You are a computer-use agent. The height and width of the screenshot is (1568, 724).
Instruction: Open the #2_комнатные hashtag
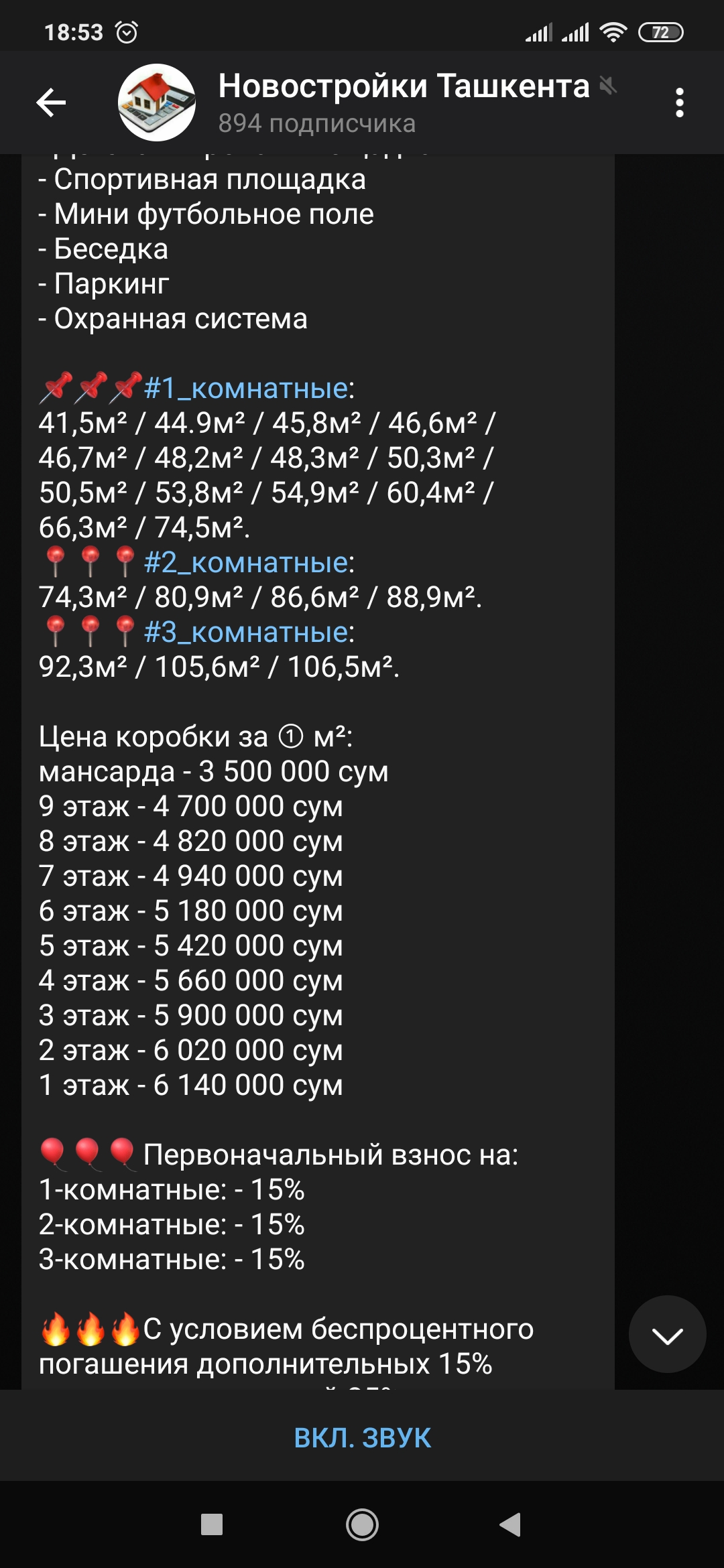[x=247, y=563]
